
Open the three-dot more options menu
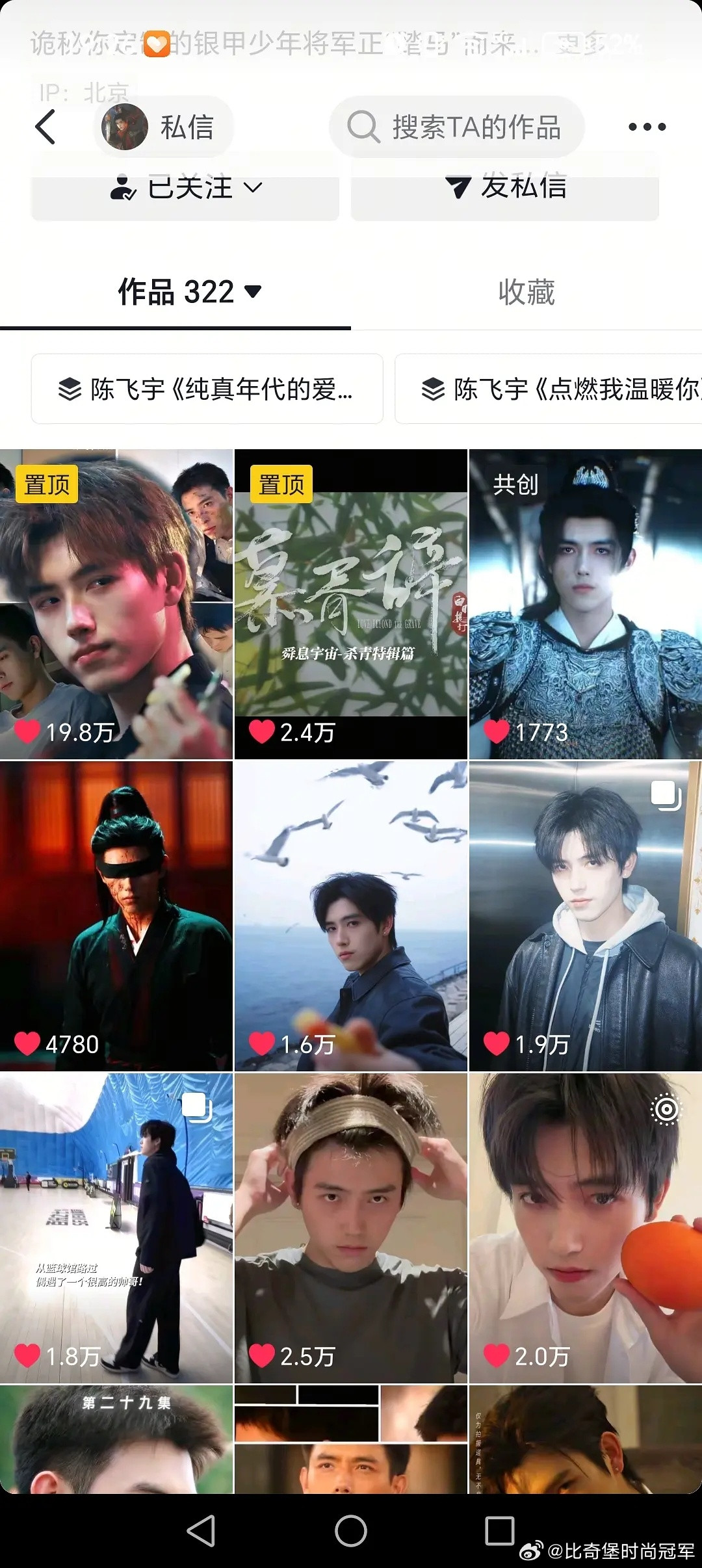[x=645, y=127]
